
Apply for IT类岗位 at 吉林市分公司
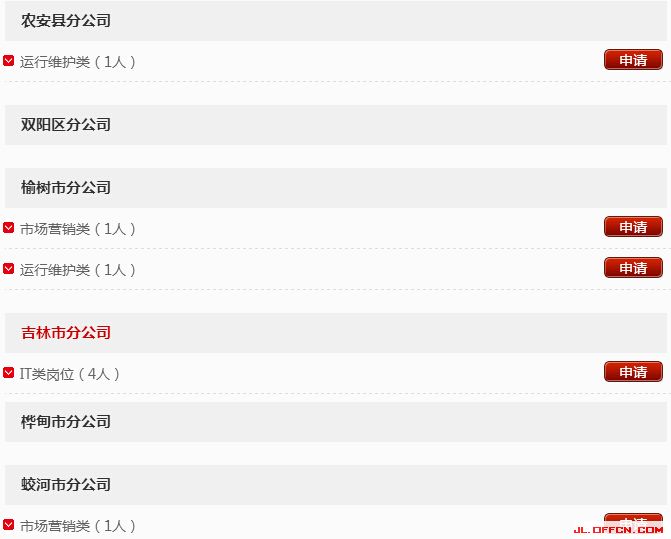[x=633, y=372]
